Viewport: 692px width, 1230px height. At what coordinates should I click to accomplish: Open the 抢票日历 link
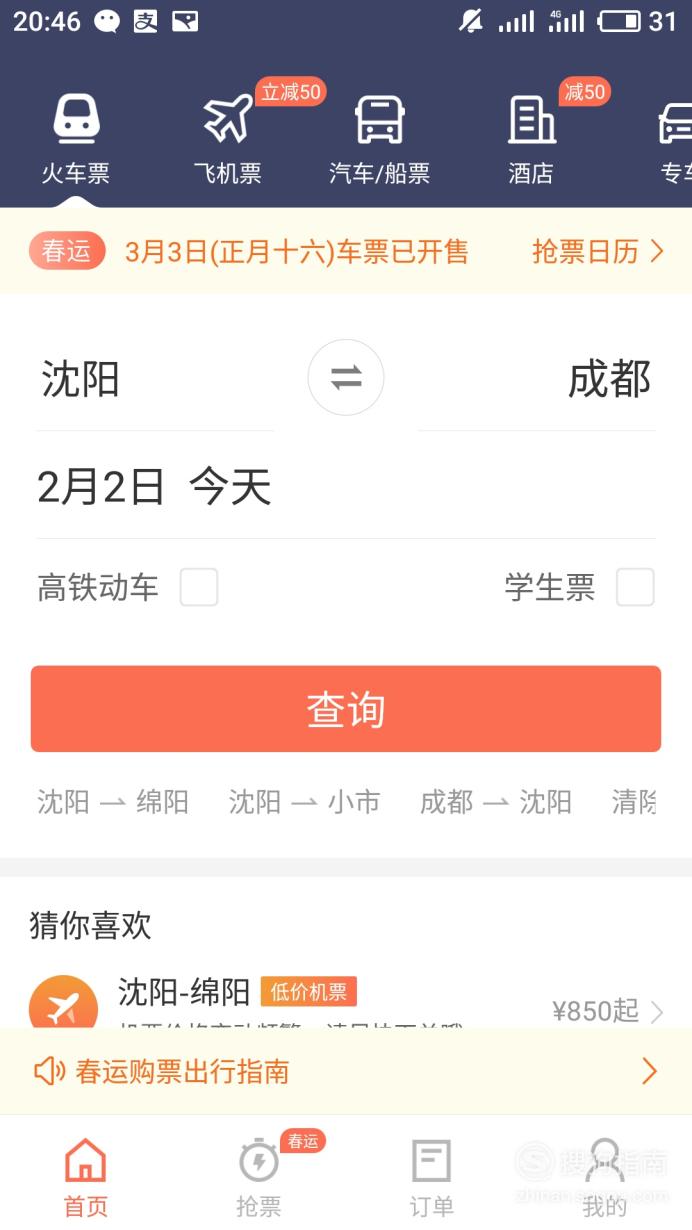(x=598, y=252)
